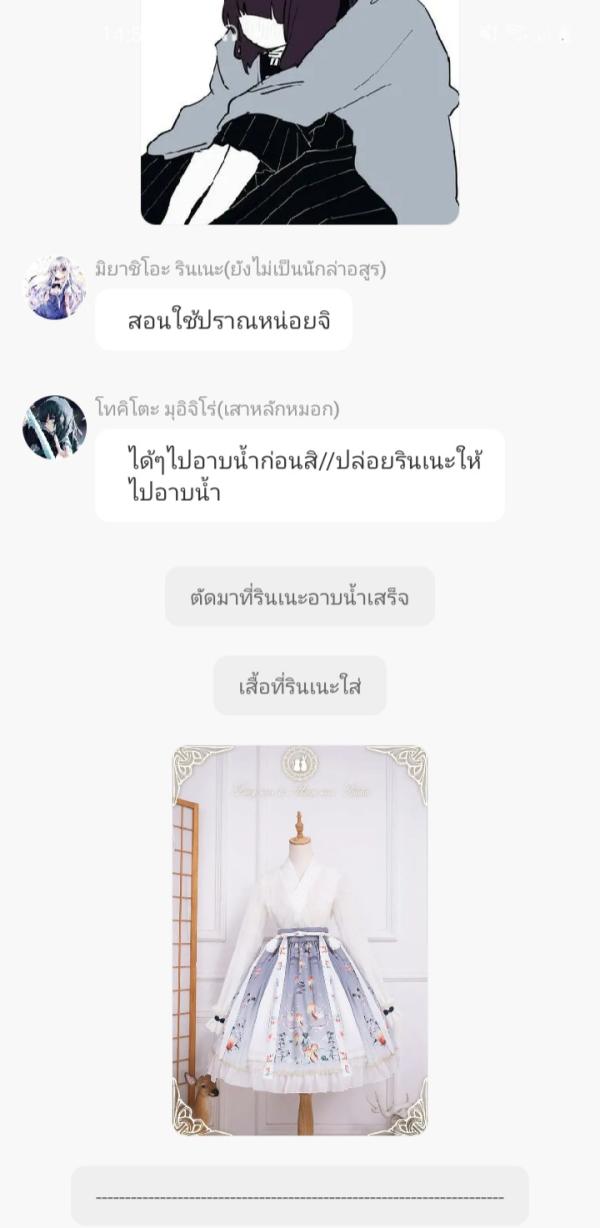This screenshot has width=600, height=1228.
Task: Tap avatar of โทคิโตะ มุอิจิโร่
Action: pyautogui.click(x=55, y=427)
